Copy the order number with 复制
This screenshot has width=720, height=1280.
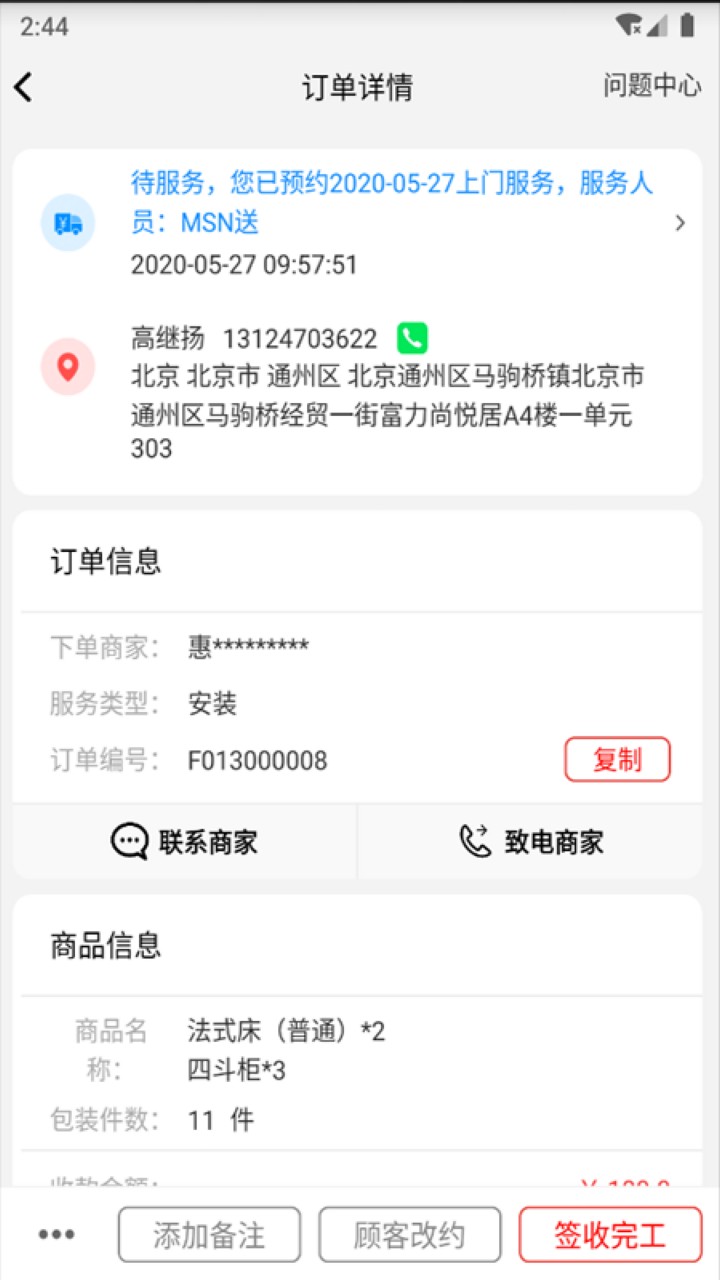pyautogui.click(x=617, y=760)
